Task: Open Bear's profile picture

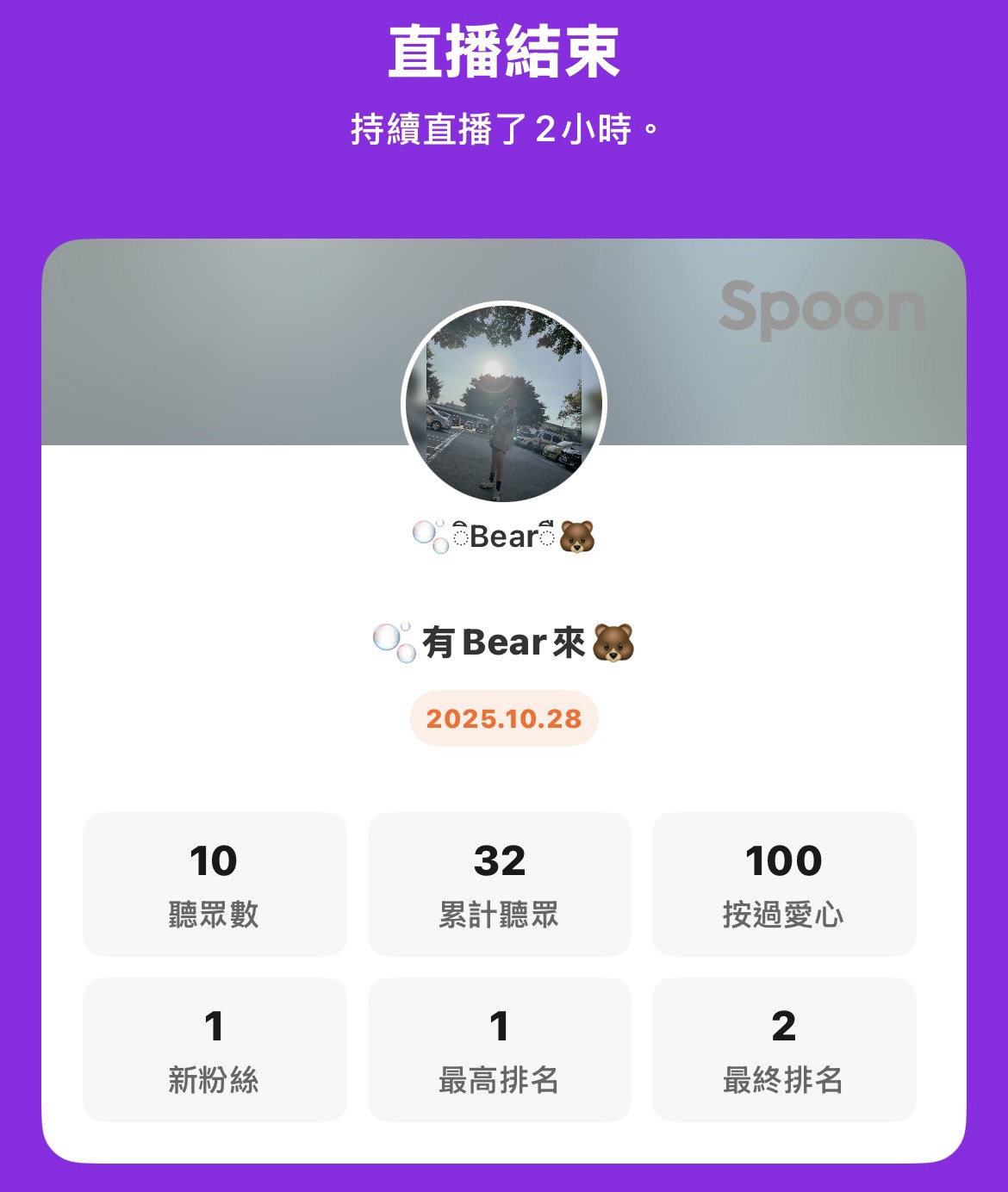Action: pyautogui.click(x=504, y=403)
